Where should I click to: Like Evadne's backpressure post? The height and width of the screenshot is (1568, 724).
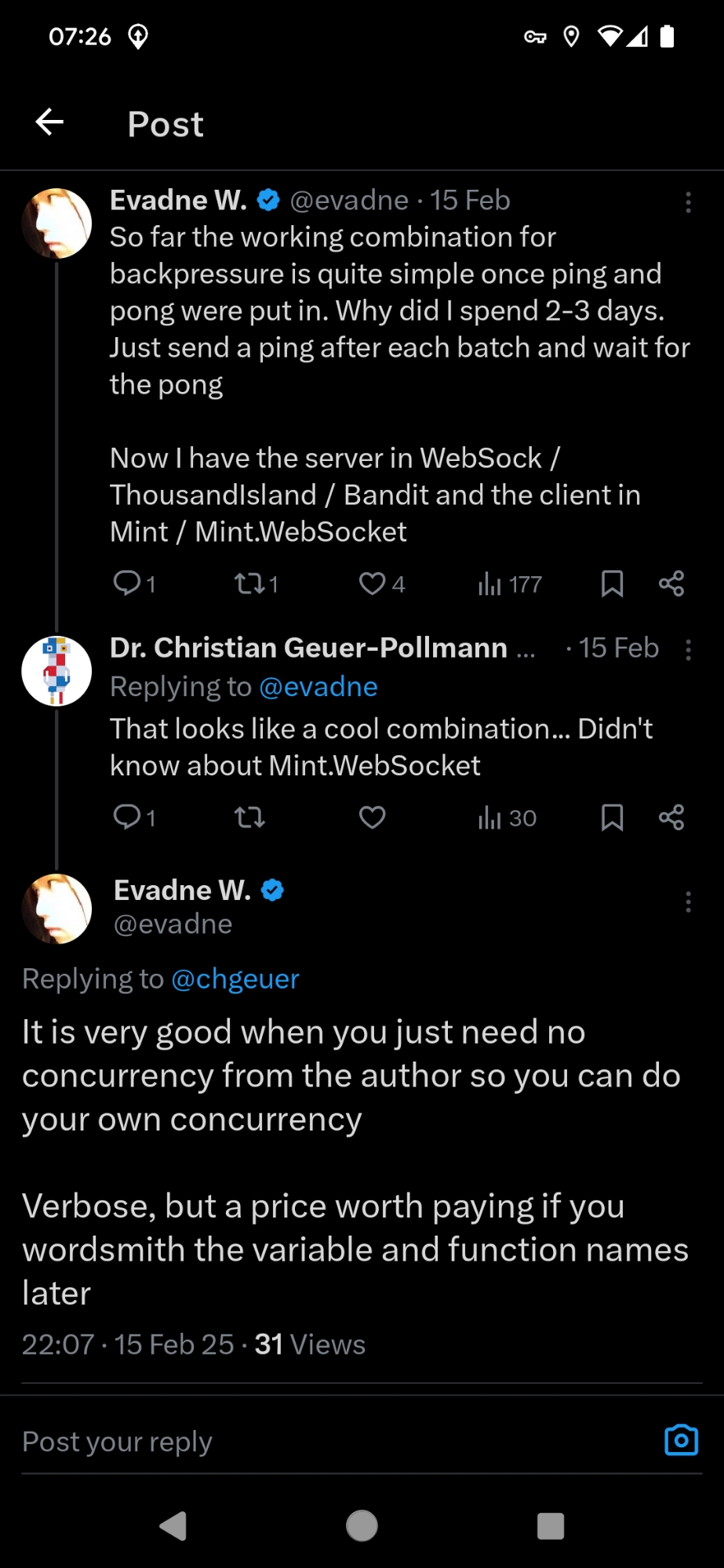tap(372, 583)
